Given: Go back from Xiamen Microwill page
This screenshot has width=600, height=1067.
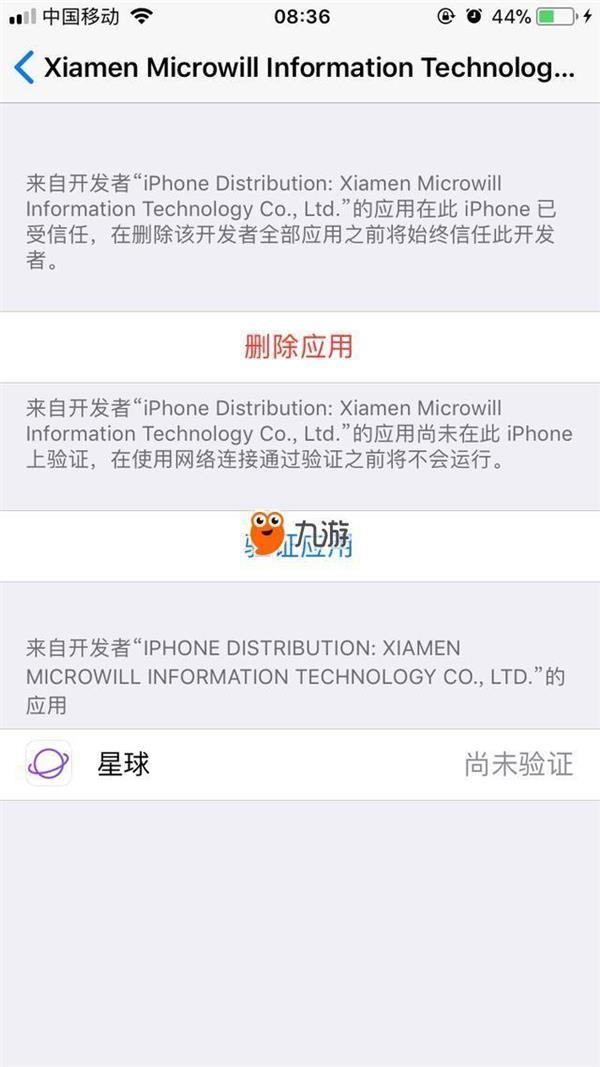Looking at the screenshot, I should (24, 68).
